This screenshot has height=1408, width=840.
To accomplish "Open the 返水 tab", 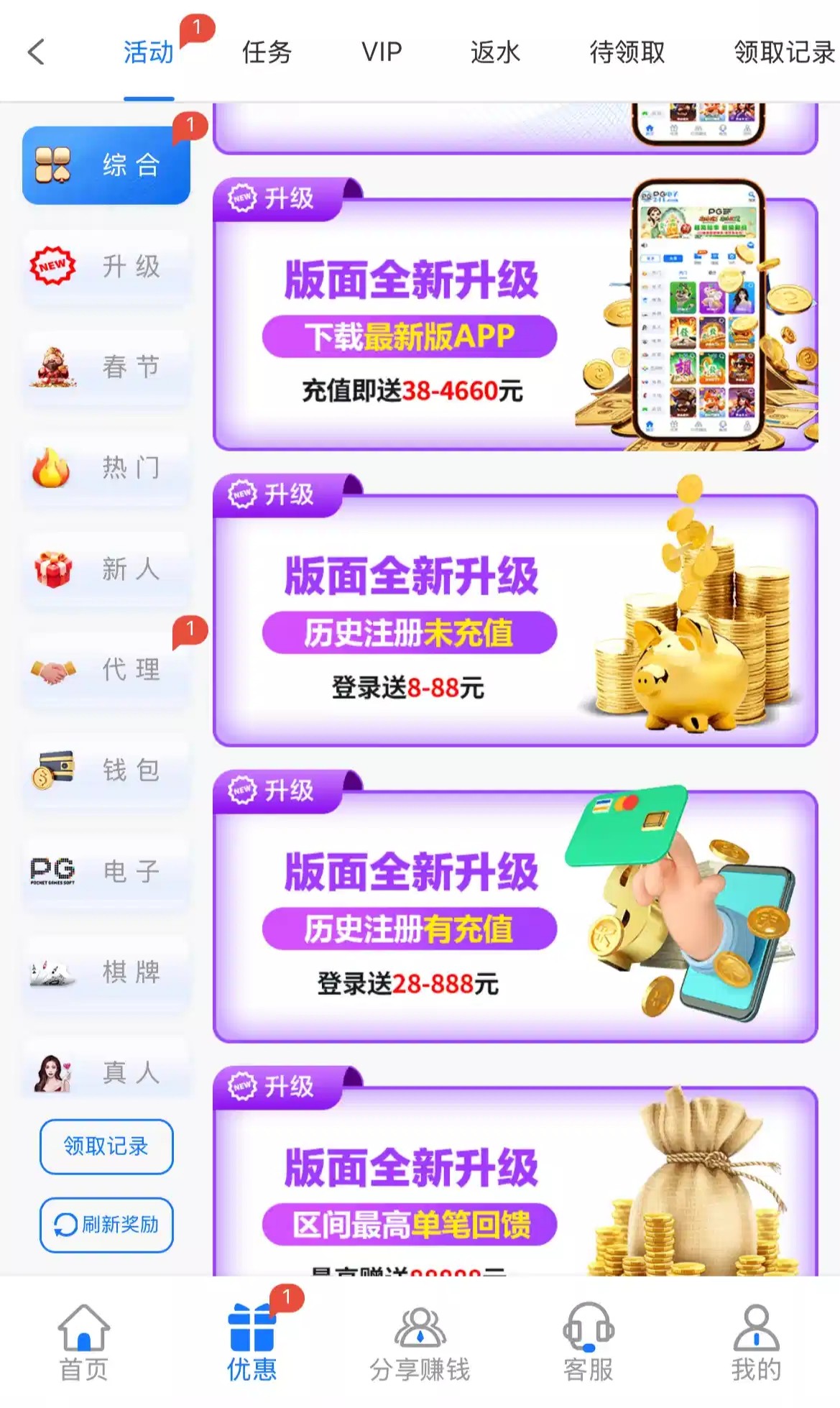I will (x=494, y=52).
